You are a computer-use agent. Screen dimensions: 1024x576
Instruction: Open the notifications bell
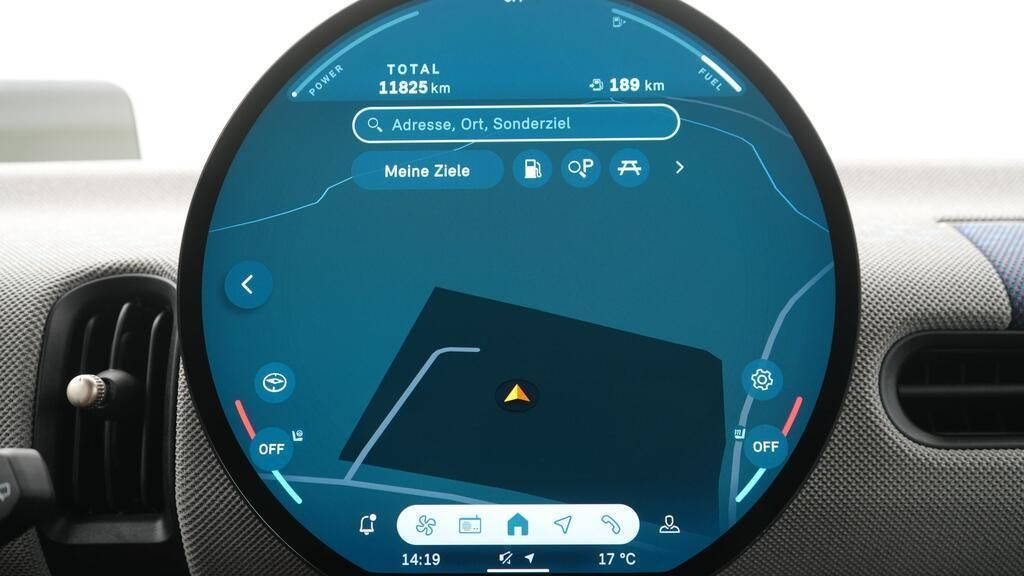(x=368, y=524)
